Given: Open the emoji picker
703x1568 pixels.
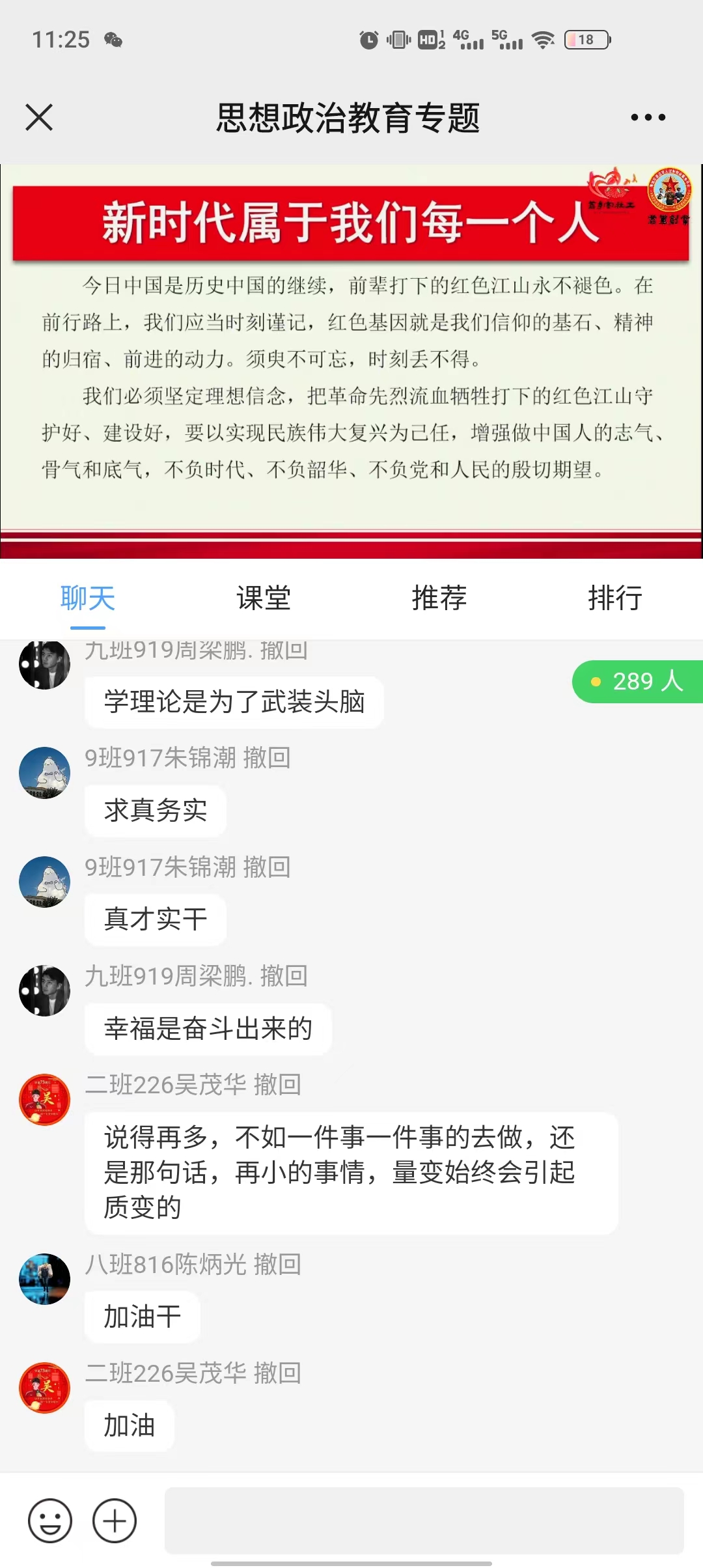Looking at the screenshot, I should 50,1521.
